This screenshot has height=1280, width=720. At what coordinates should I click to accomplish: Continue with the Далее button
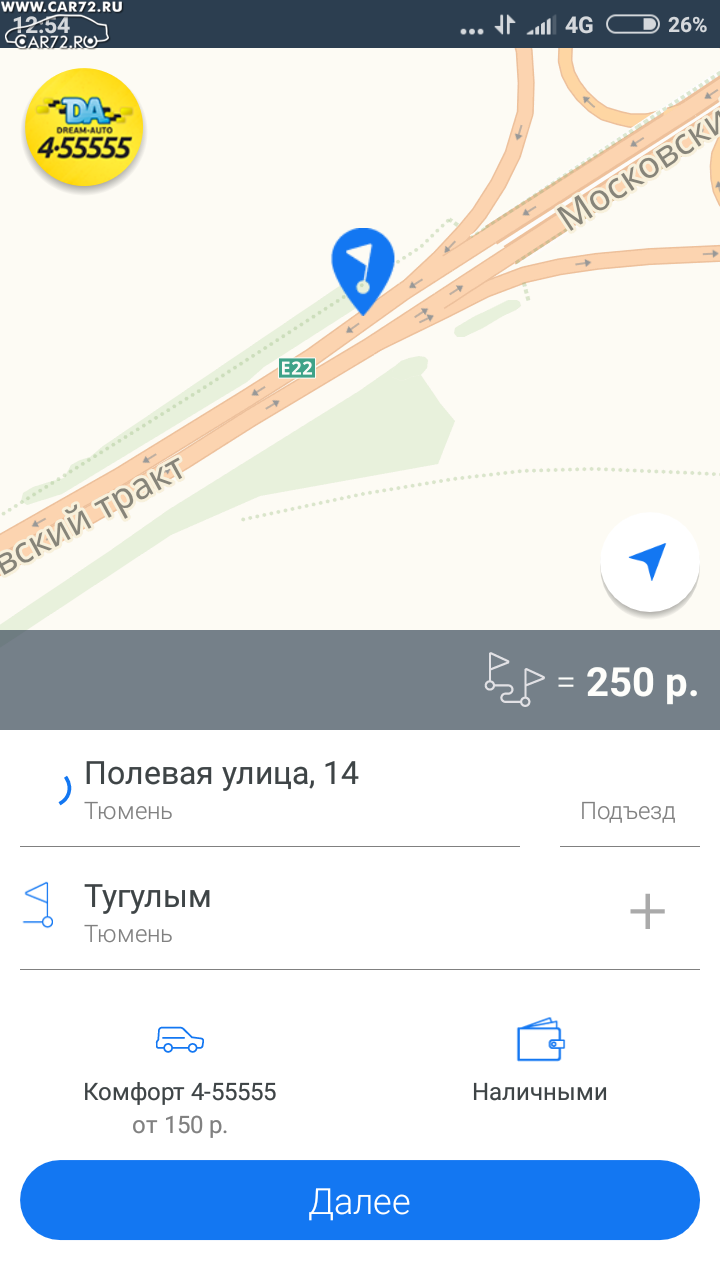pos(360,1200)
